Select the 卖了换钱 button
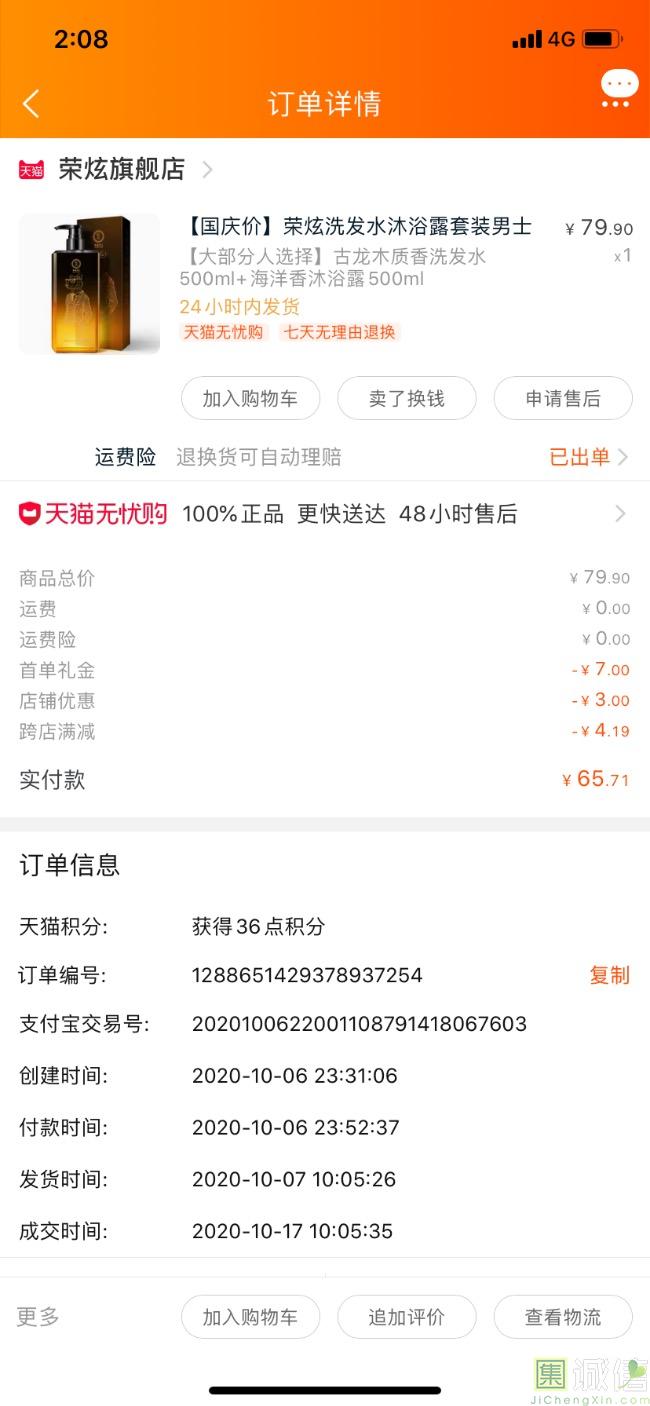Image resolution: width=650 pixels, height=1406 pixels. coord(406,398)
